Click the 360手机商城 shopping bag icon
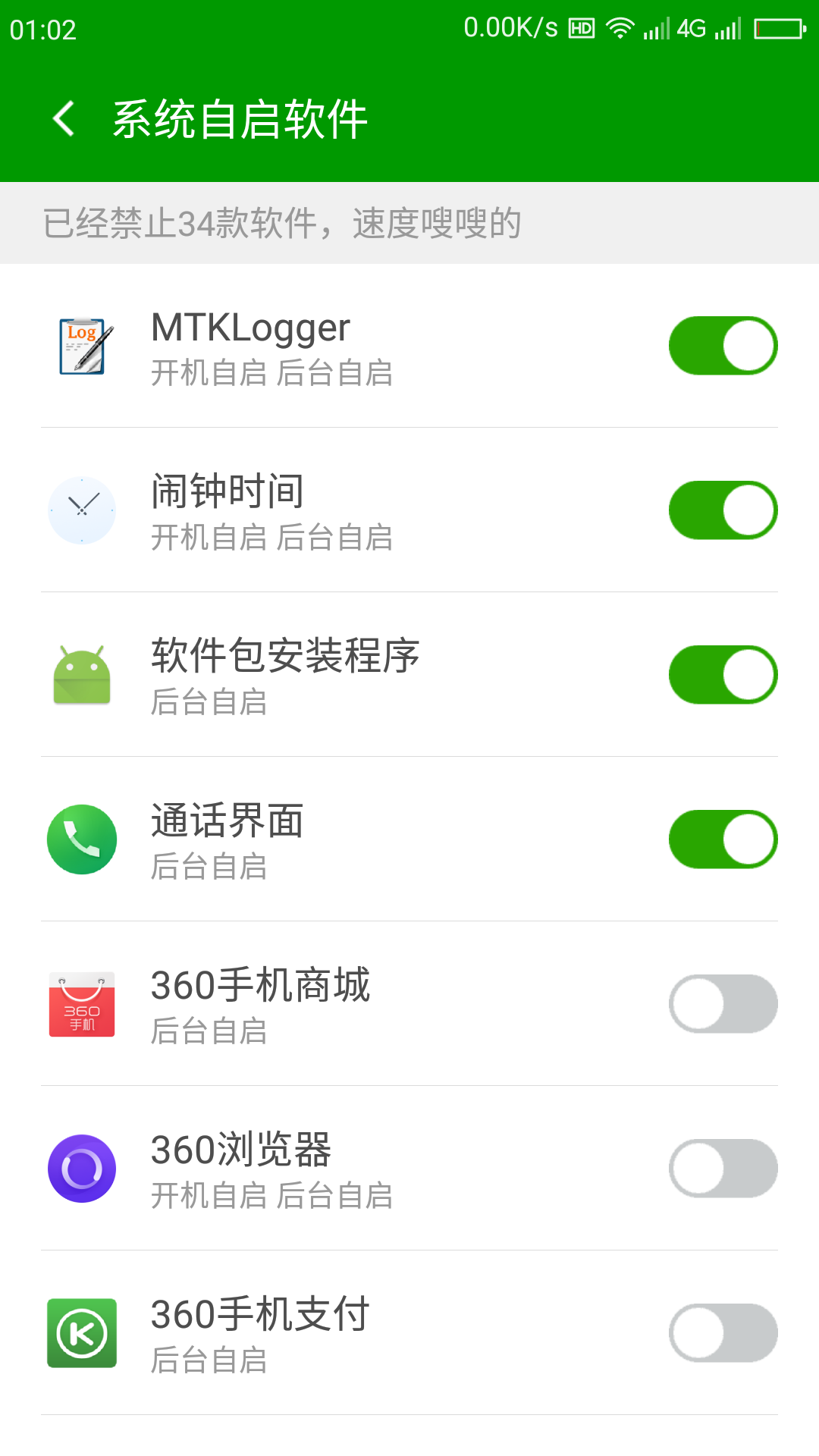The width and height of the screenshot is (819, 1456). click(x=81, y=1003)
